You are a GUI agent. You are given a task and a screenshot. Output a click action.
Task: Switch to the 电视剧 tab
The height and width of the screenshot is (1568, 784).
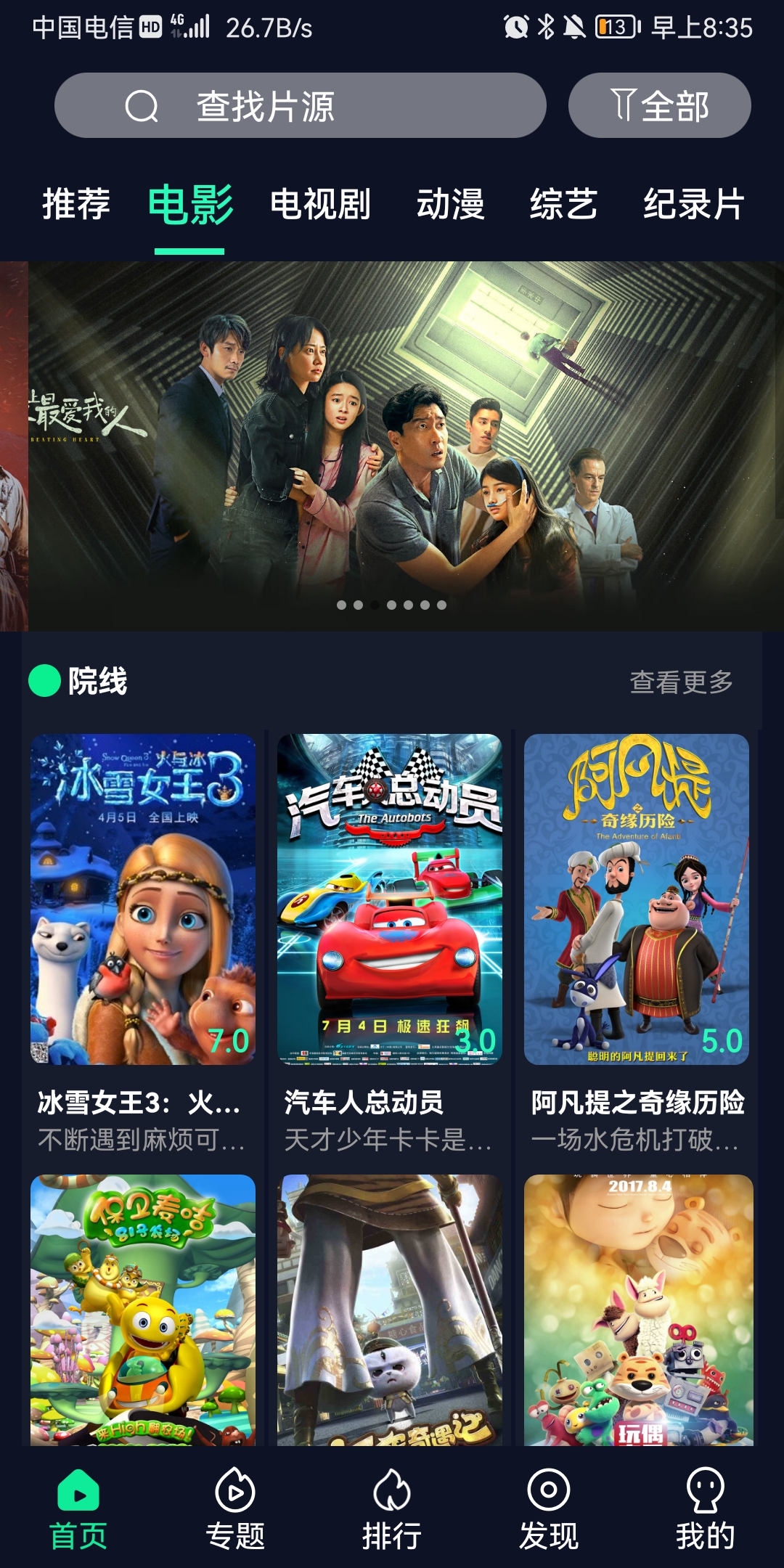click(x=320, y=204)
